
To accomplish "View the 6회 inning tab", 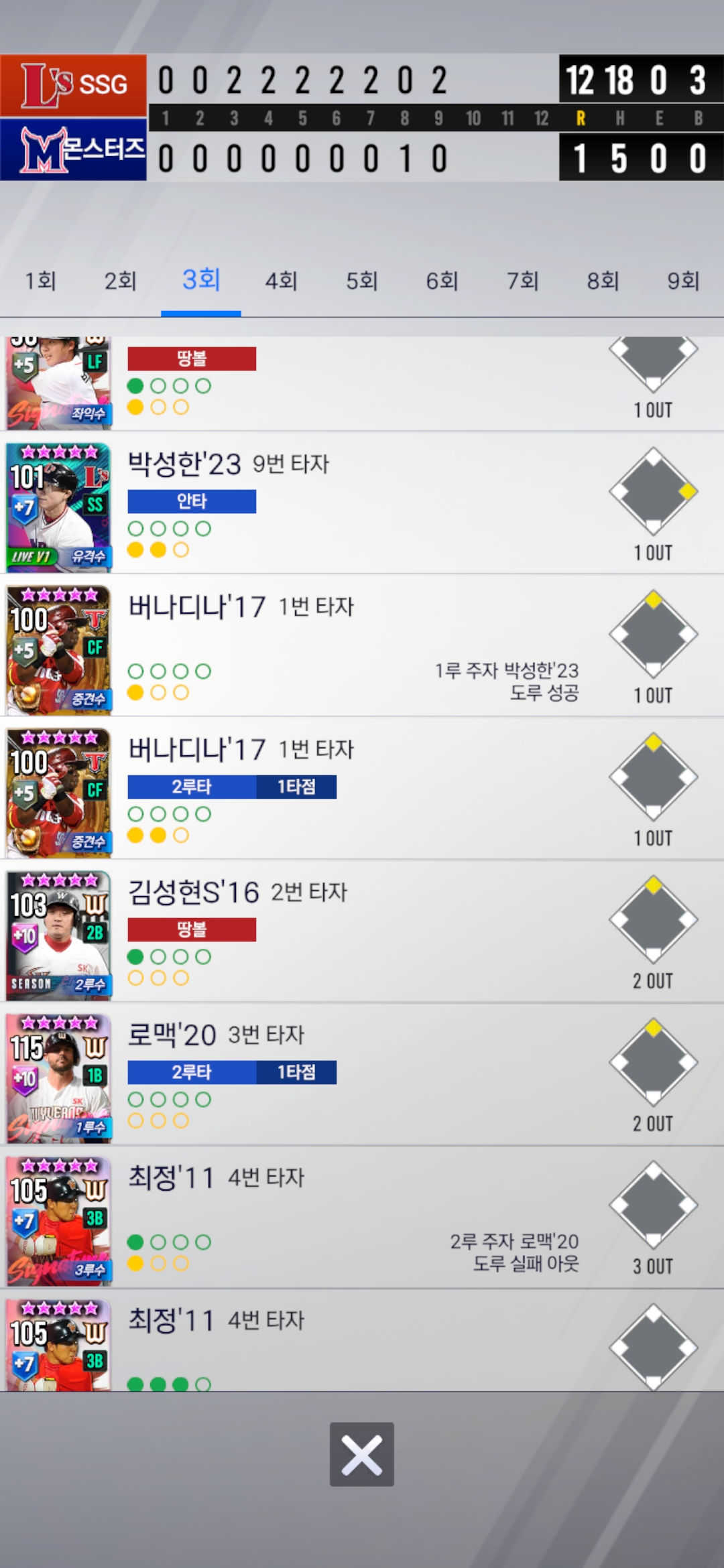I will (x=442, y=280).
